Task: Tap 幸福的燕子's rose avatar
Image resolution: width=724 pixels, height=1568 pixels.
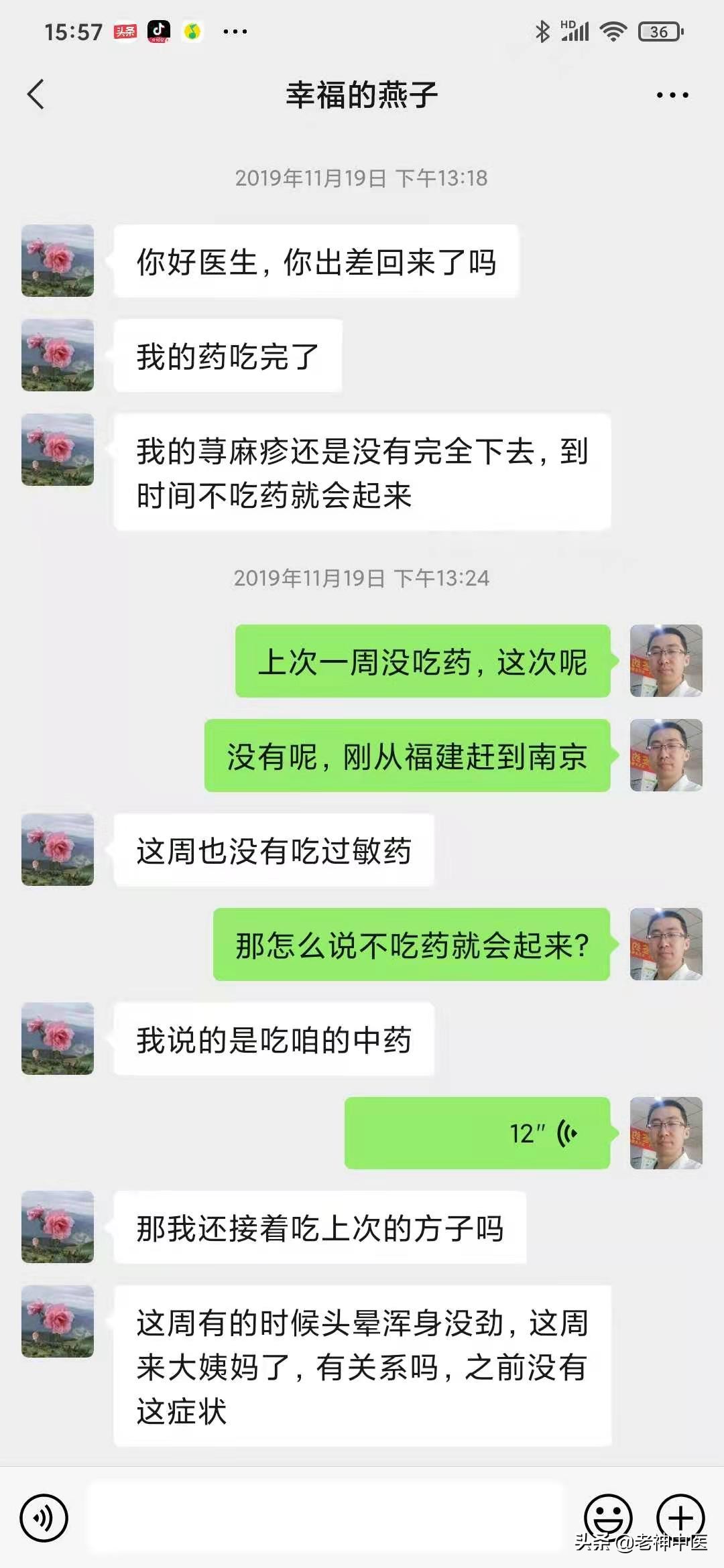Action: (x=57, y=261)
